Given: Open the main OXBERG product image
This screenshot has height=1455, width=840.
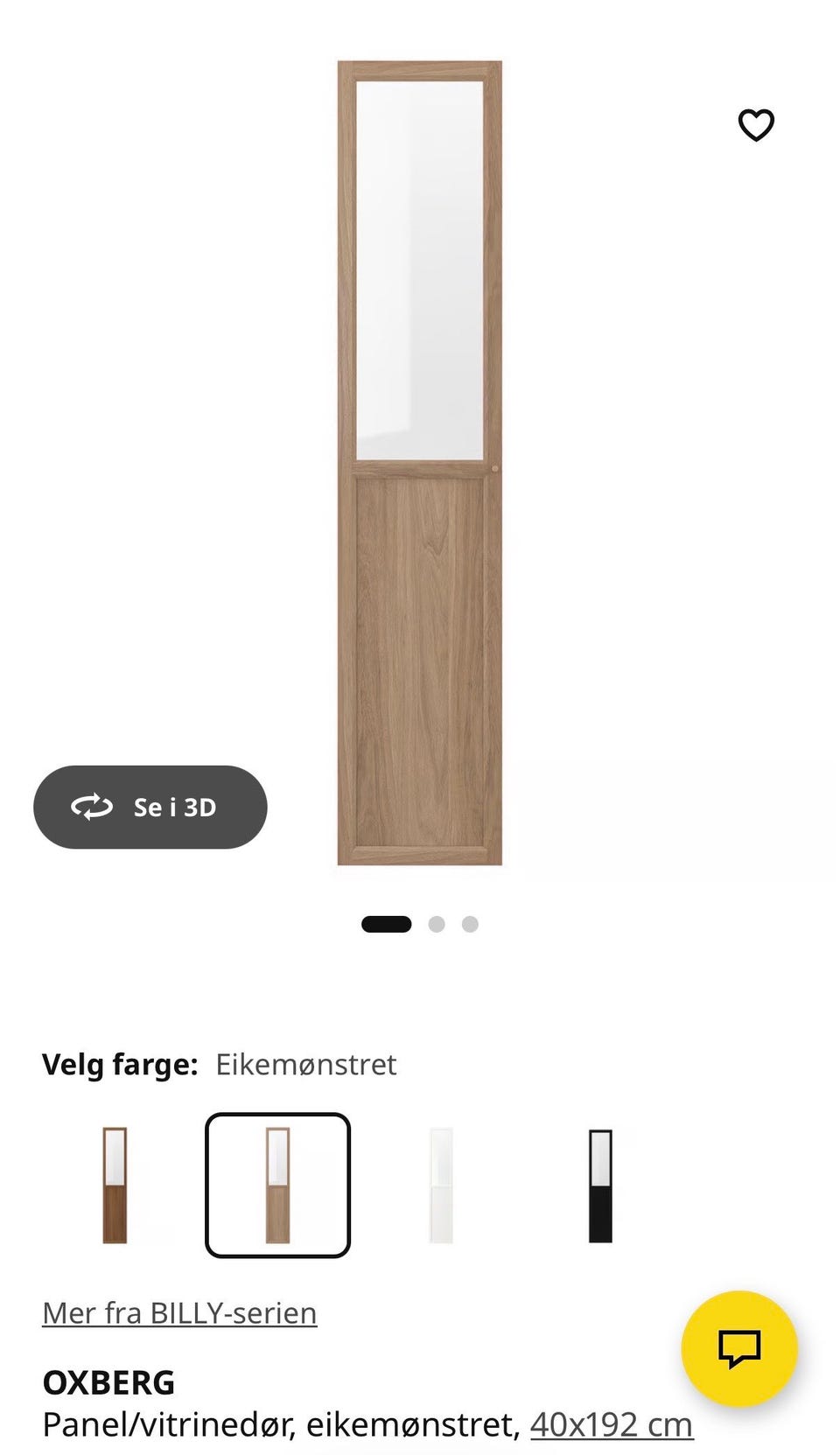Looking at the screenshot, I should (420, 463).
